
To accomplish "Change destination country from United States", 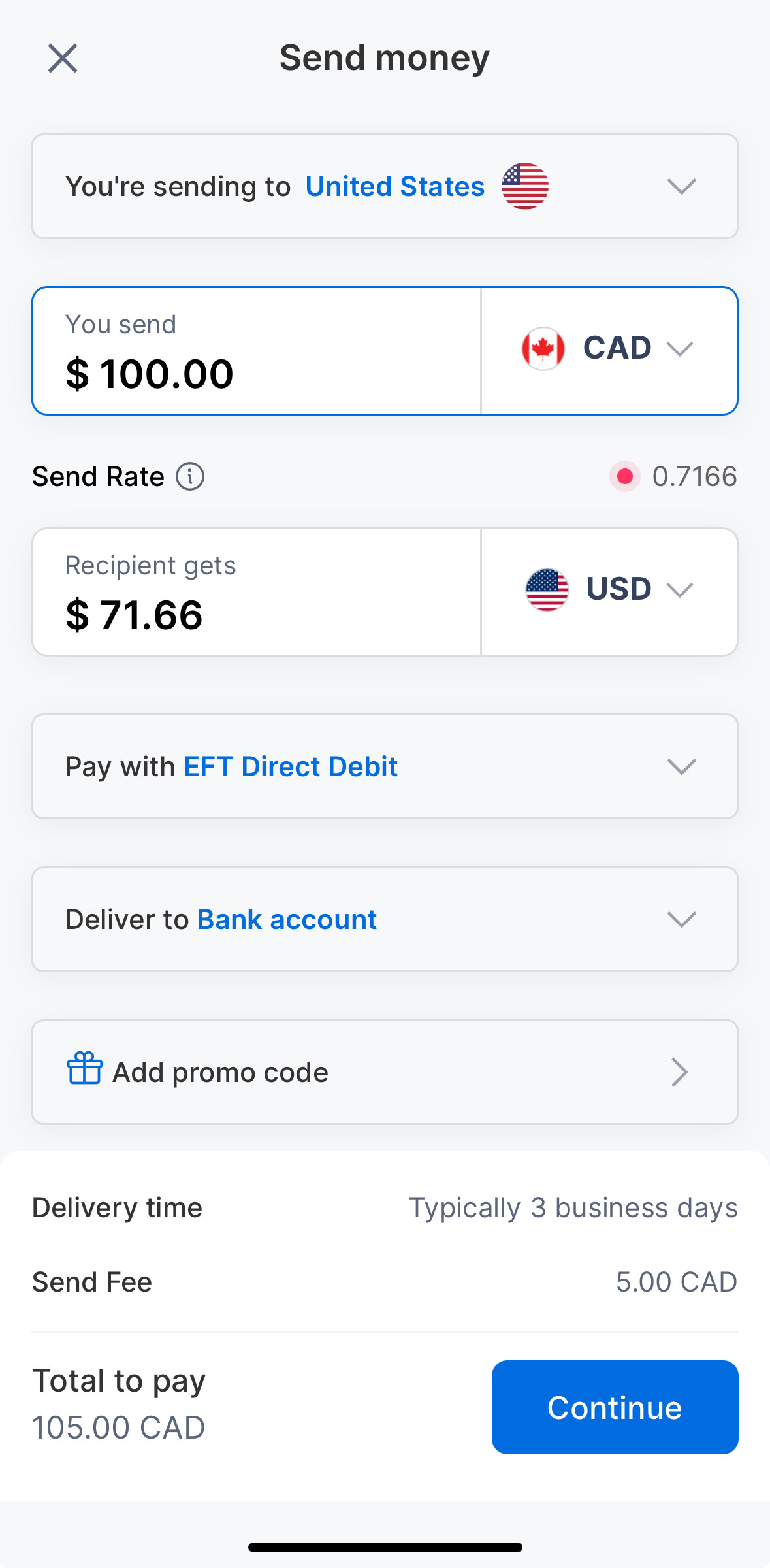I will (x=385, y=187).
